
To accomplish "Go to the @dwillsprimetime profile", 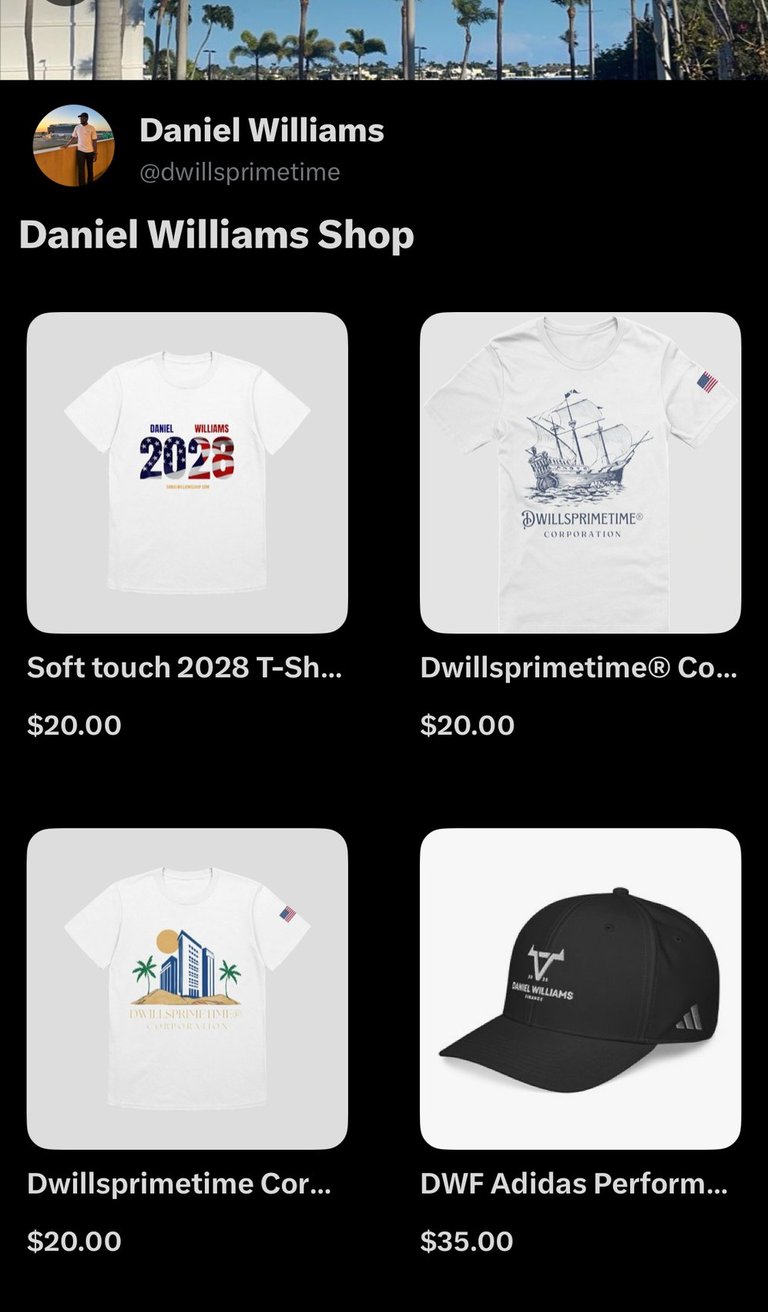I will point(240,172).
